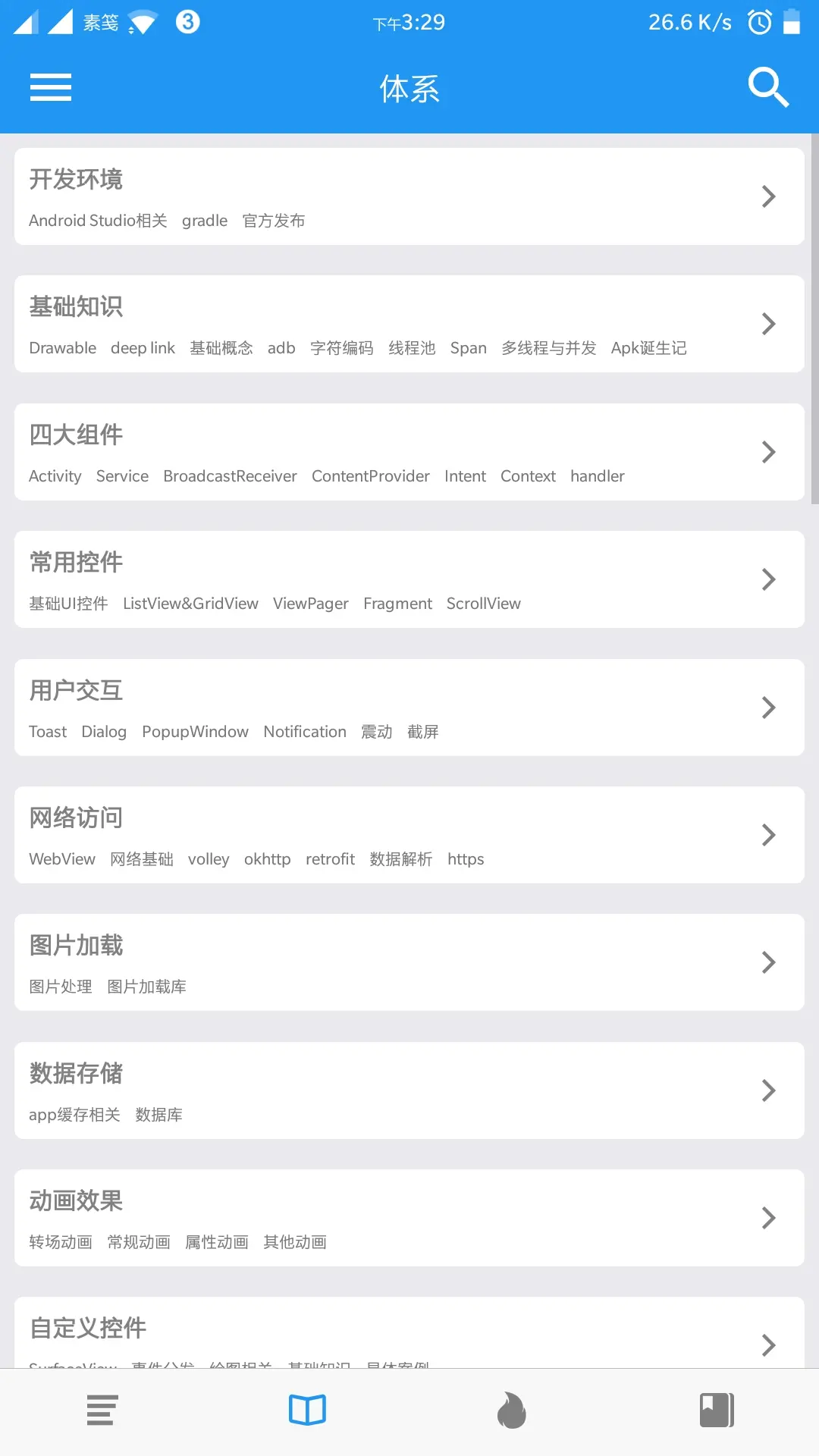Select the open book bottom tab
The height and width of the screenshot is (1456, 819).
click(307, 1410)
